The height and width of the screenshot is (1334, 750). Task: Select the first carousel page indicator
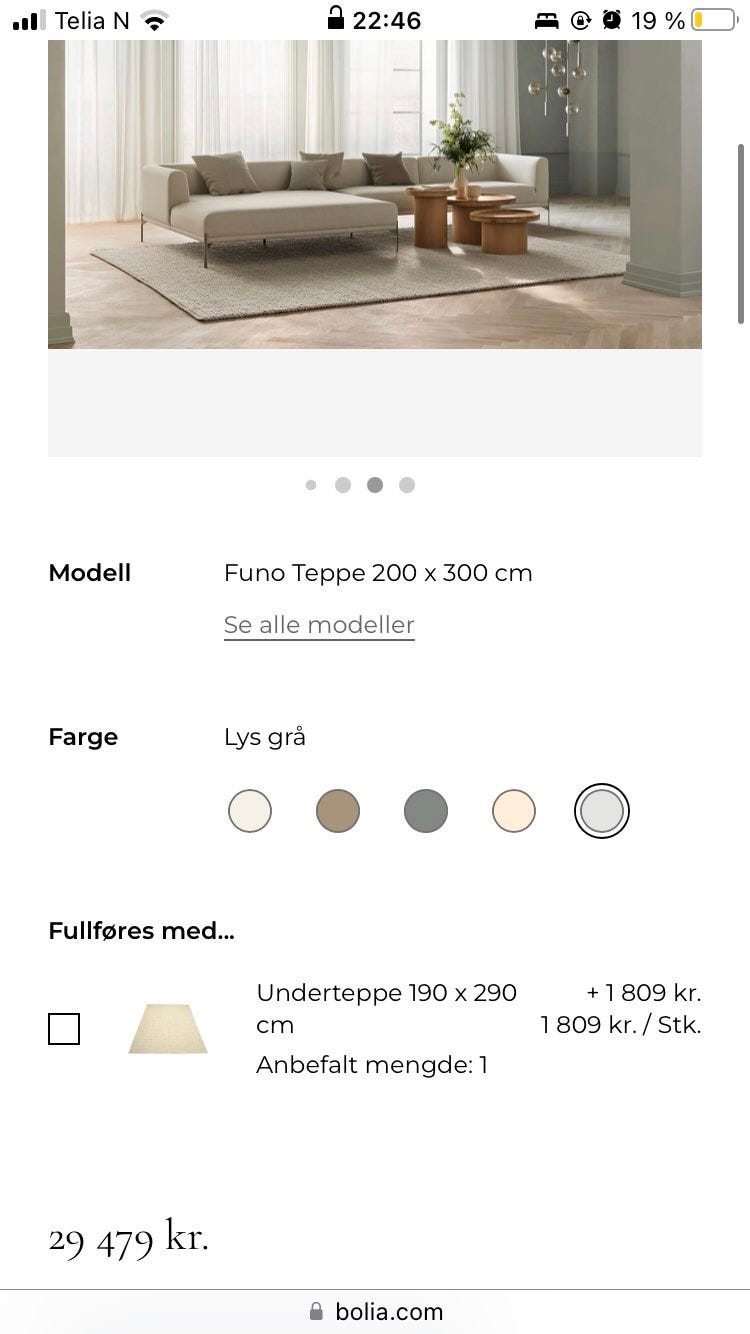pos(311,485)
